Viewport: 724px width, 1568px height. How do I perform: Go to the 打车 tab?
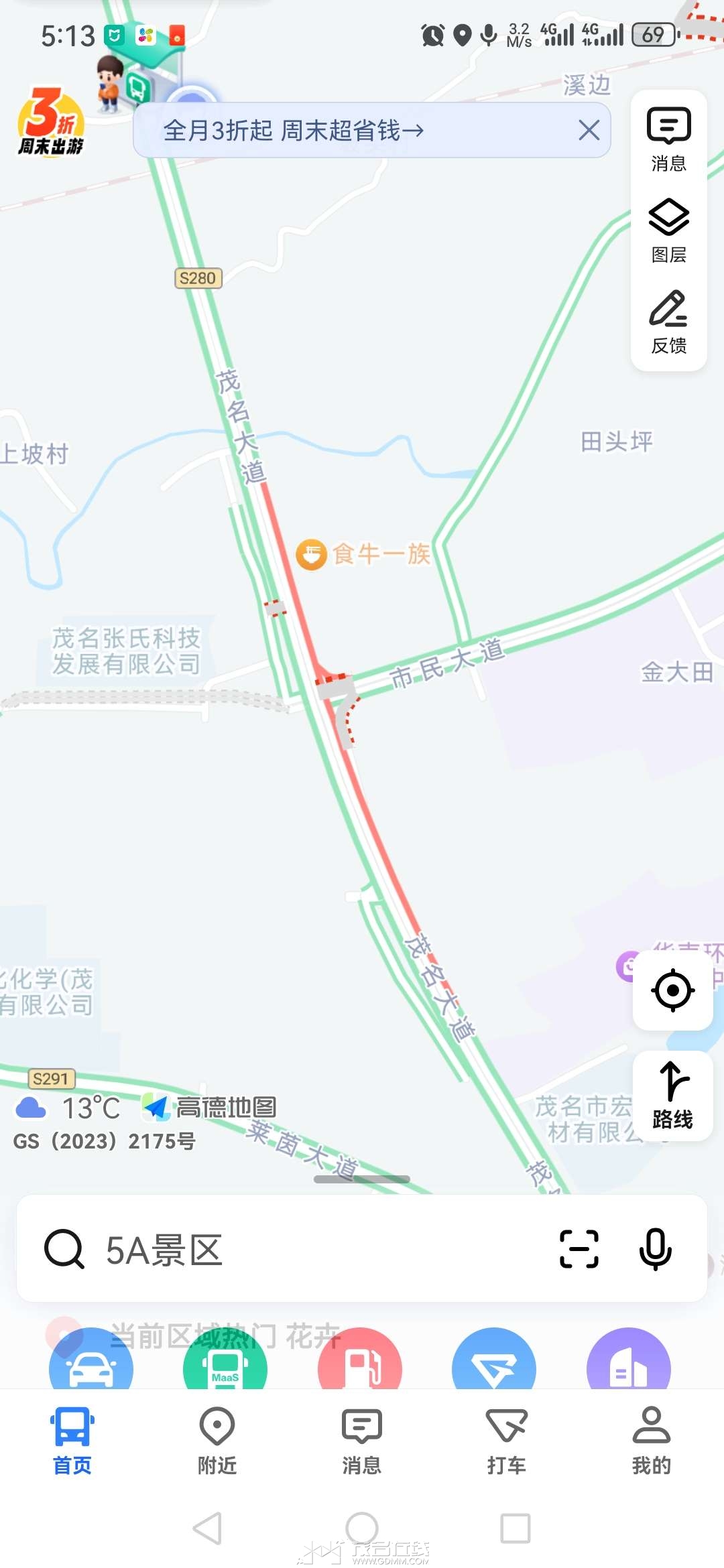[507, 1441]
